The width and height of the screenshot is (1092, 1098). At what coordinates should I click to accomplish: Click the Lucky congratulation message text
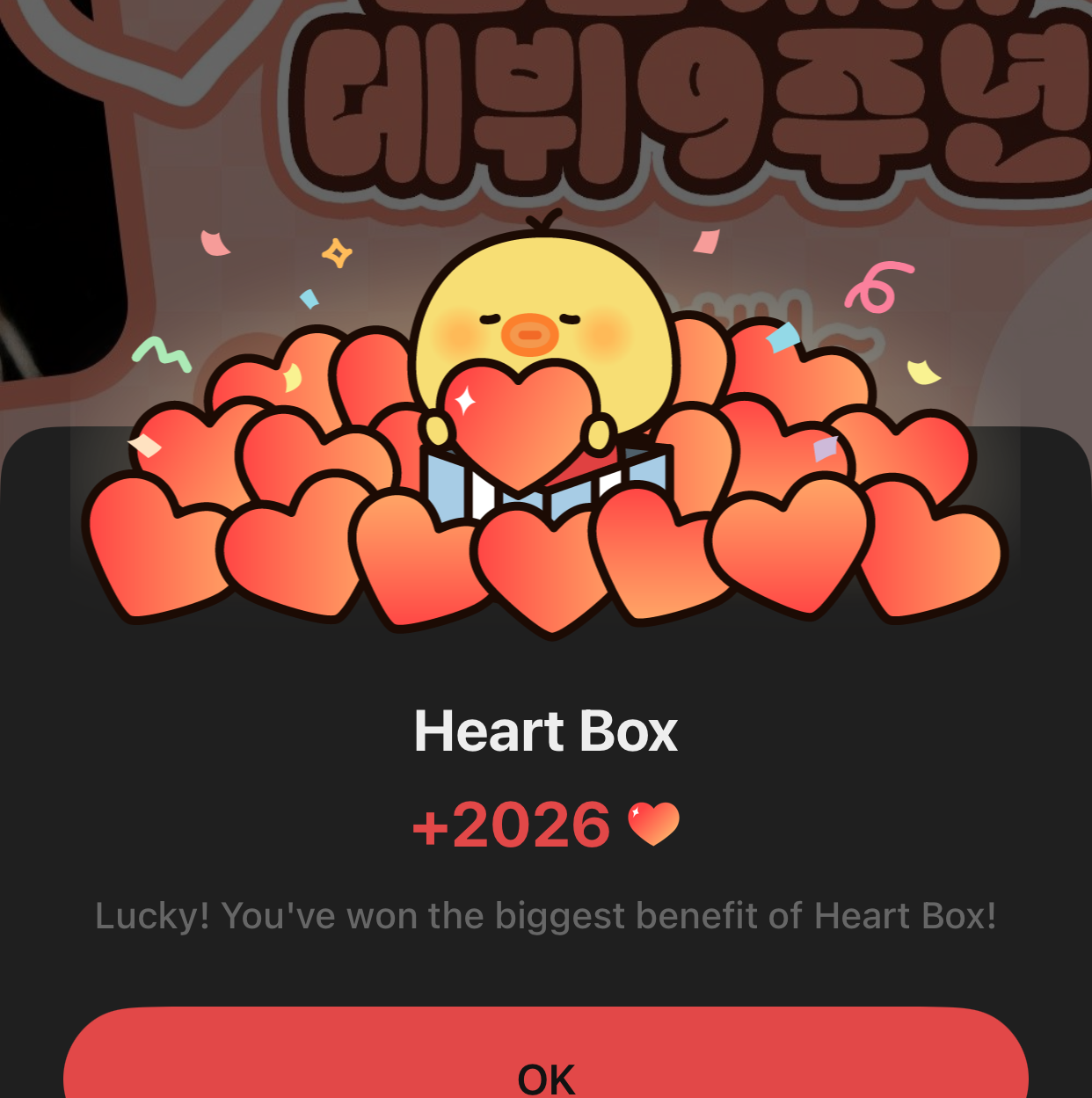tap(545, 916)
